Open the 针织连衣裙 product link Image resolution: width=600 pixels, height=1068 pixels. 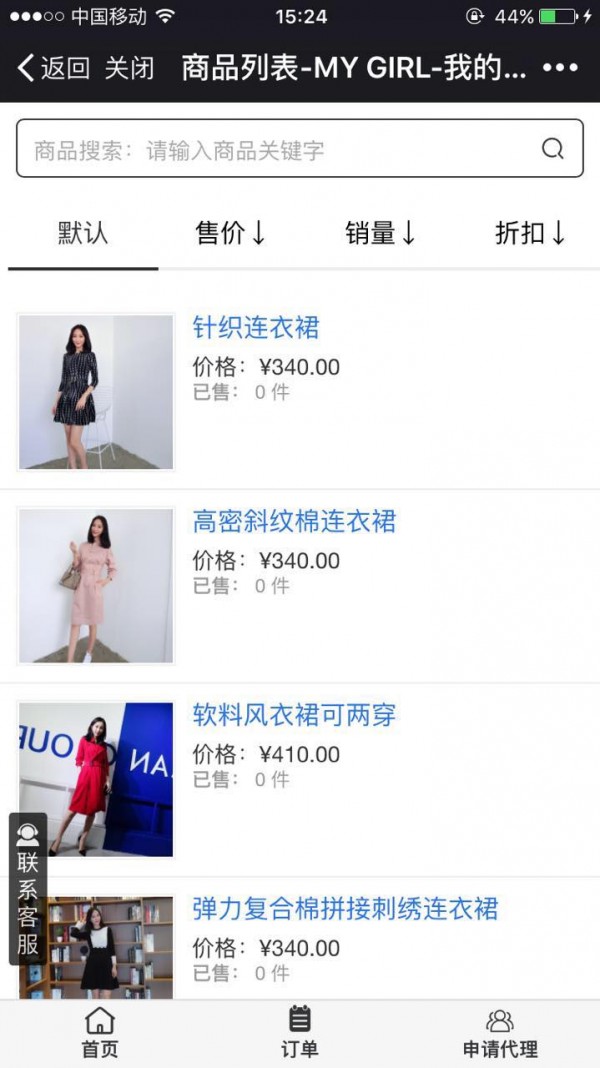pyautogui.click(x=256, y=328)
